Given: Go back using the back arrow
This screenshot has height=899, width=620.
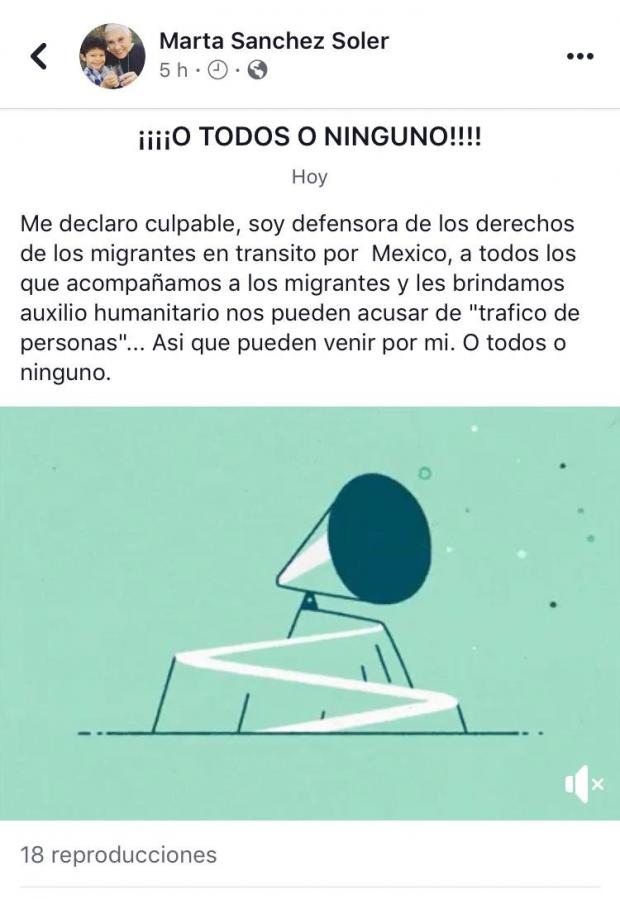Looking at the screenshot, I should [39, 56].
